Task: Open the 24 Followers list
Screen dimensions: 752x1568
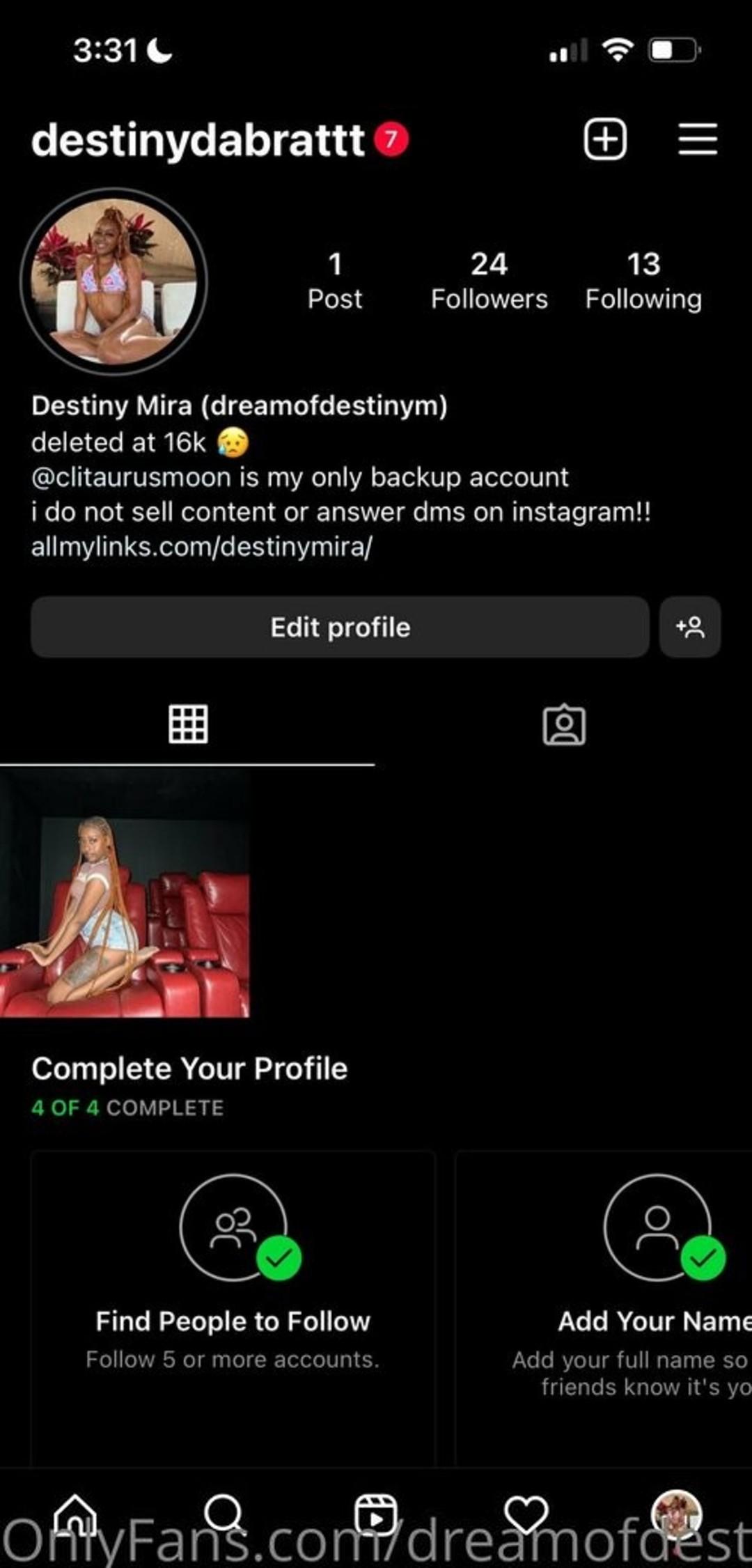Action: (489, 281)
